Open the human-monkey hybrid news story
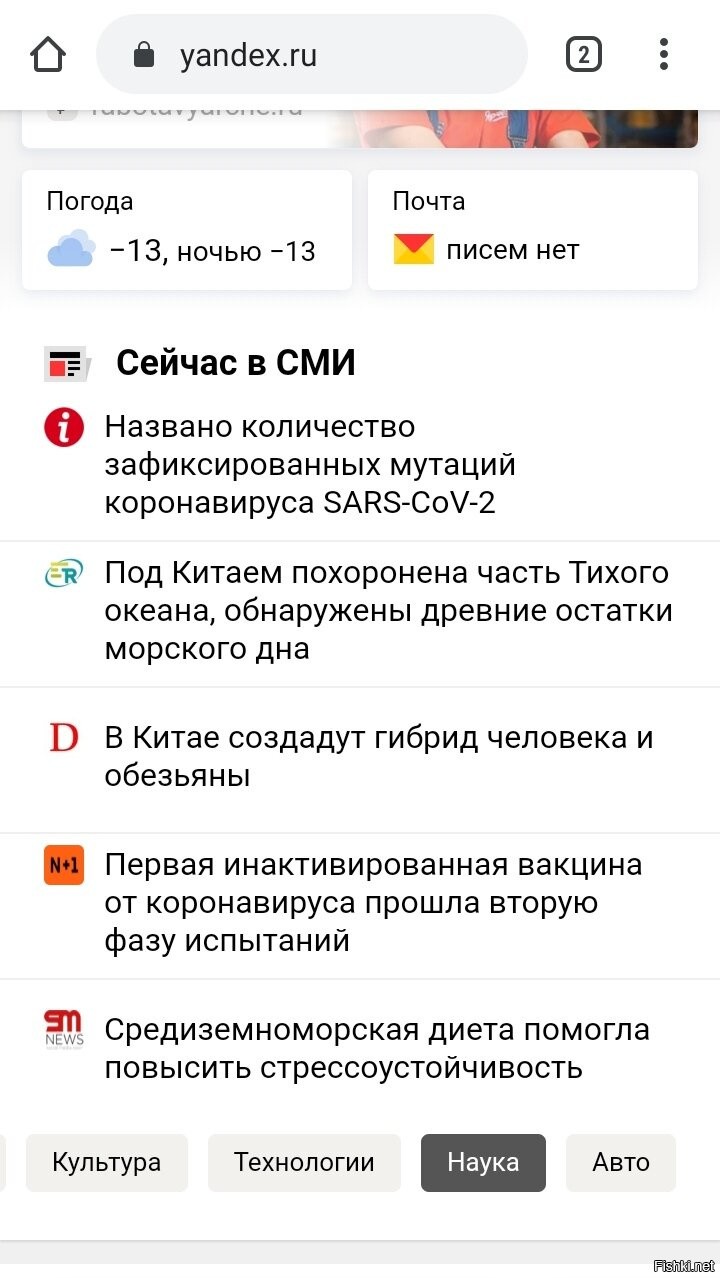The width and height of the screenshot is (720, 1278). 360,757
